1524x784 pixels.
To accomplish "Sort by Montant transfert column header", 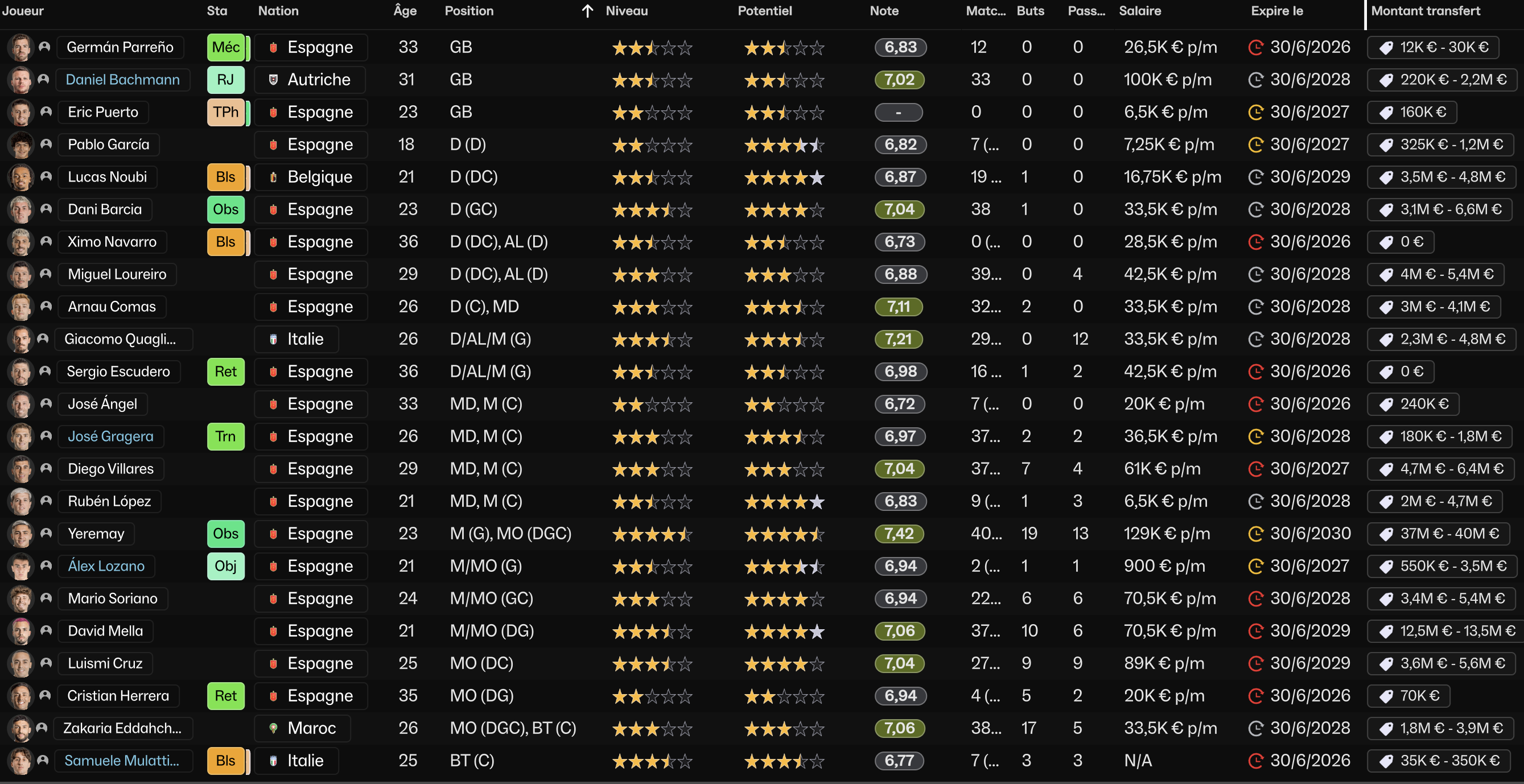I will (1425, 11).
